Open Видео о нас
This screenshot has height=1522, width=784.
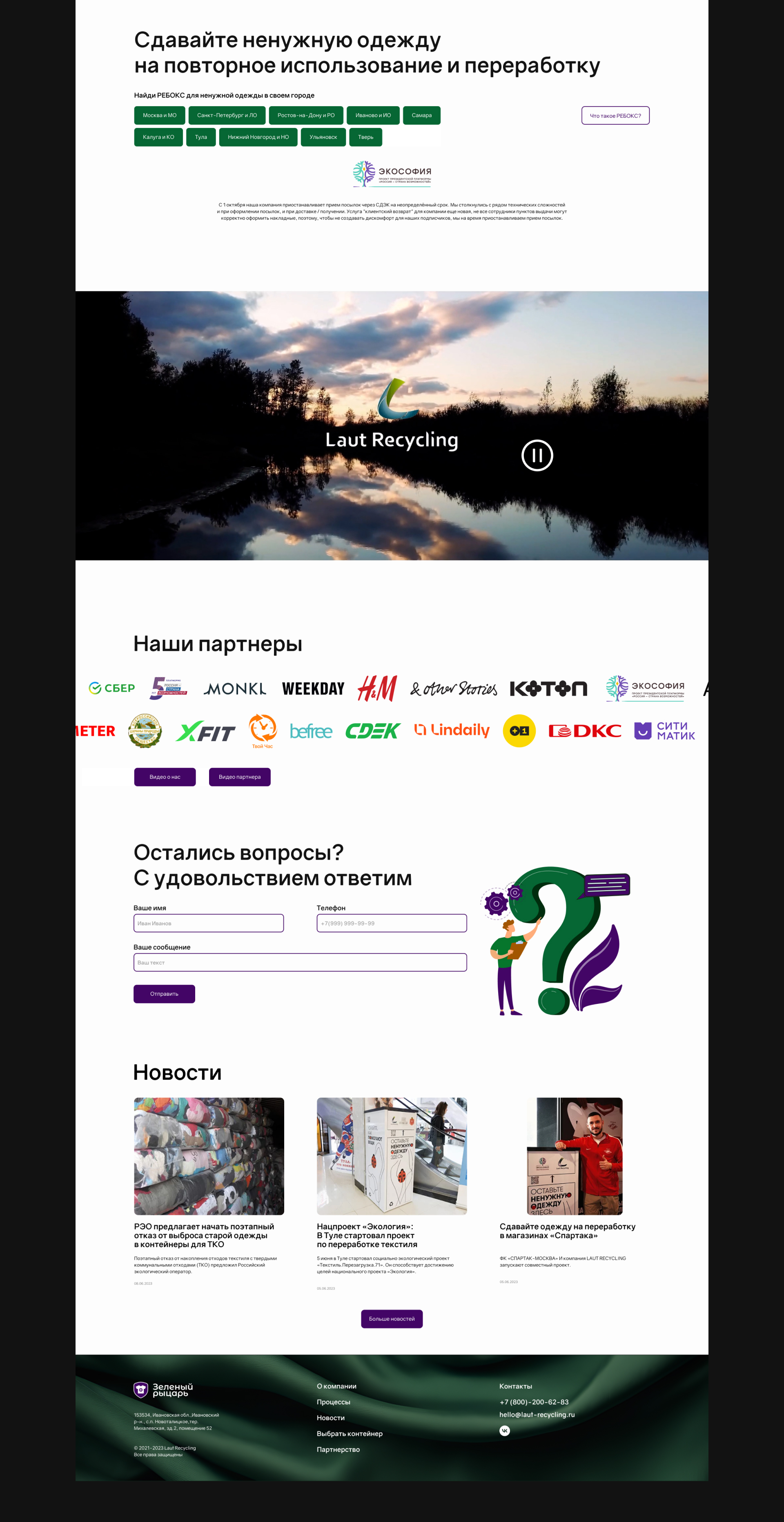[x=165, y=777]
